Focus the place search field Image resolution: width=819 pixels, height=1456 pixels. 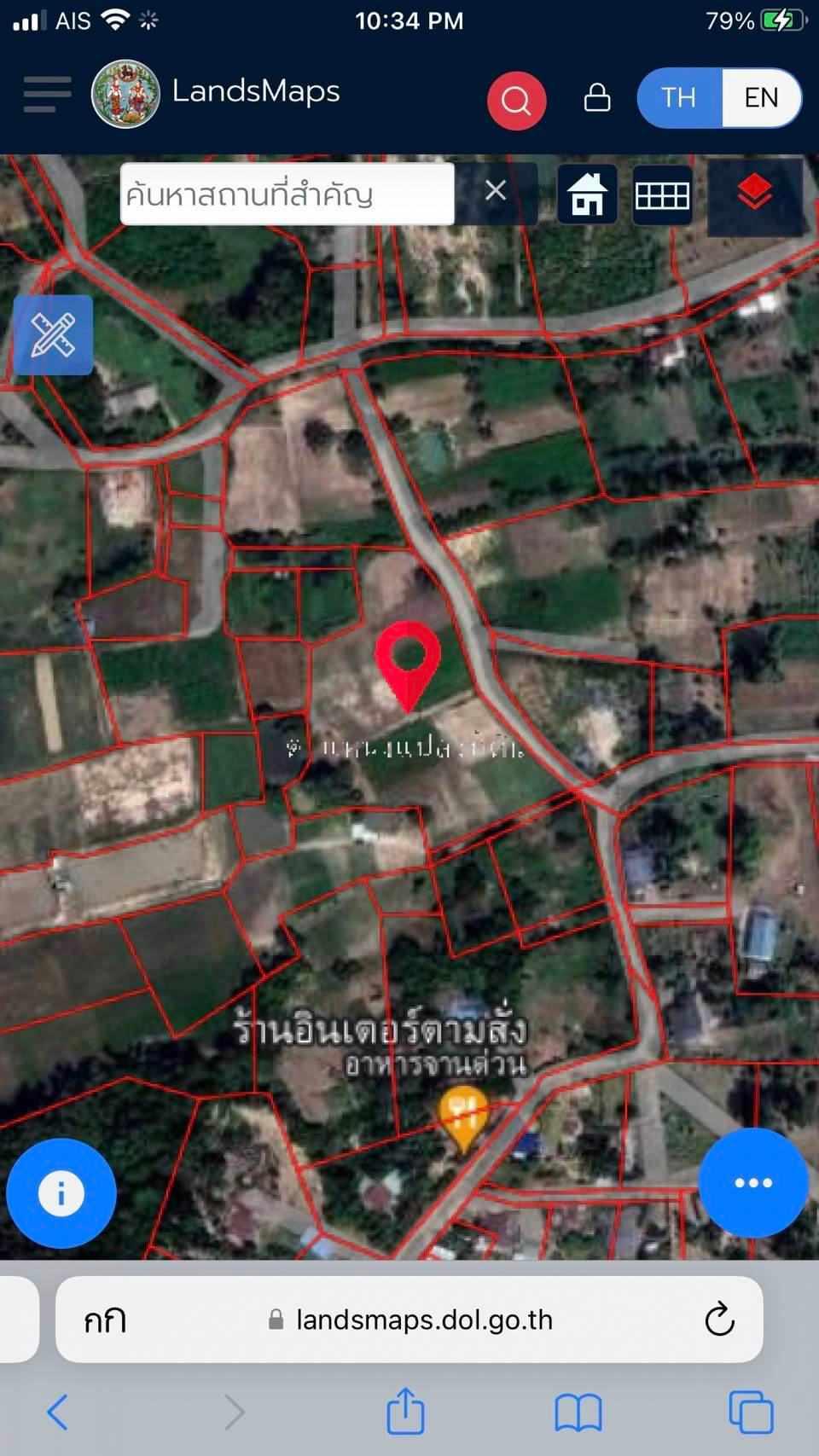pyautogui.click(x=287, y=194)
